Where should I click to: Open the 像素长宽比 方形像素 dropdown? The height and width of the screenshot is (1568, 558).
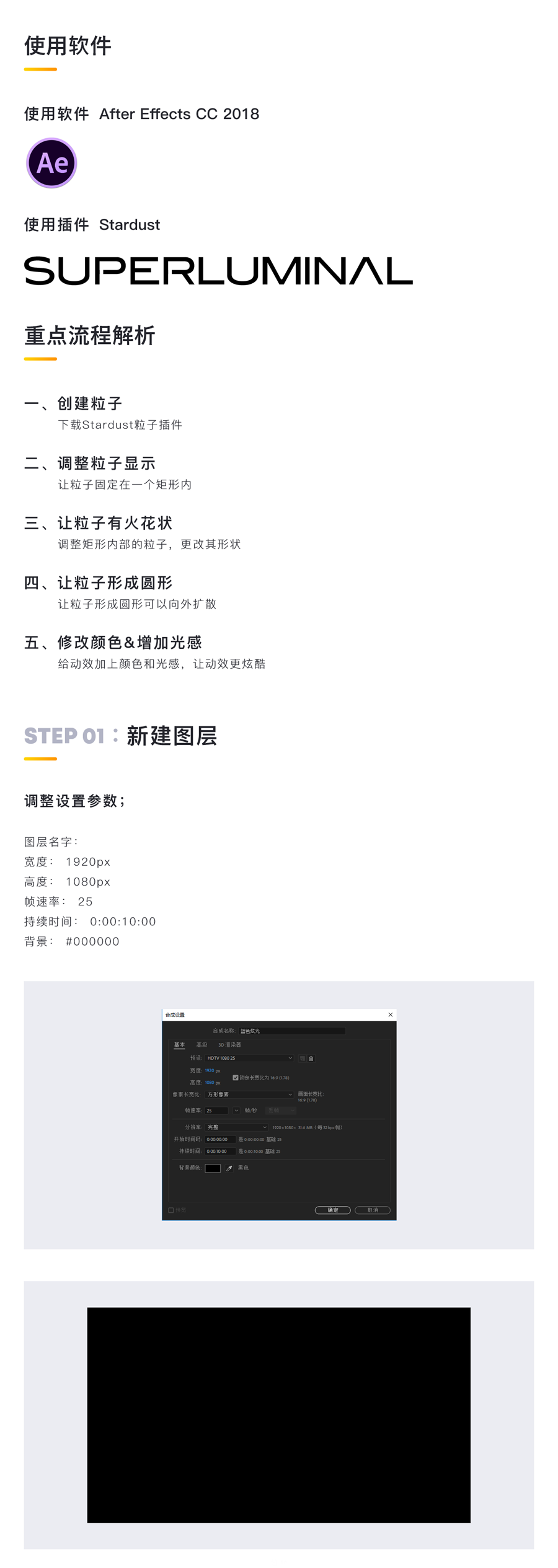(x=249, y=1095)
